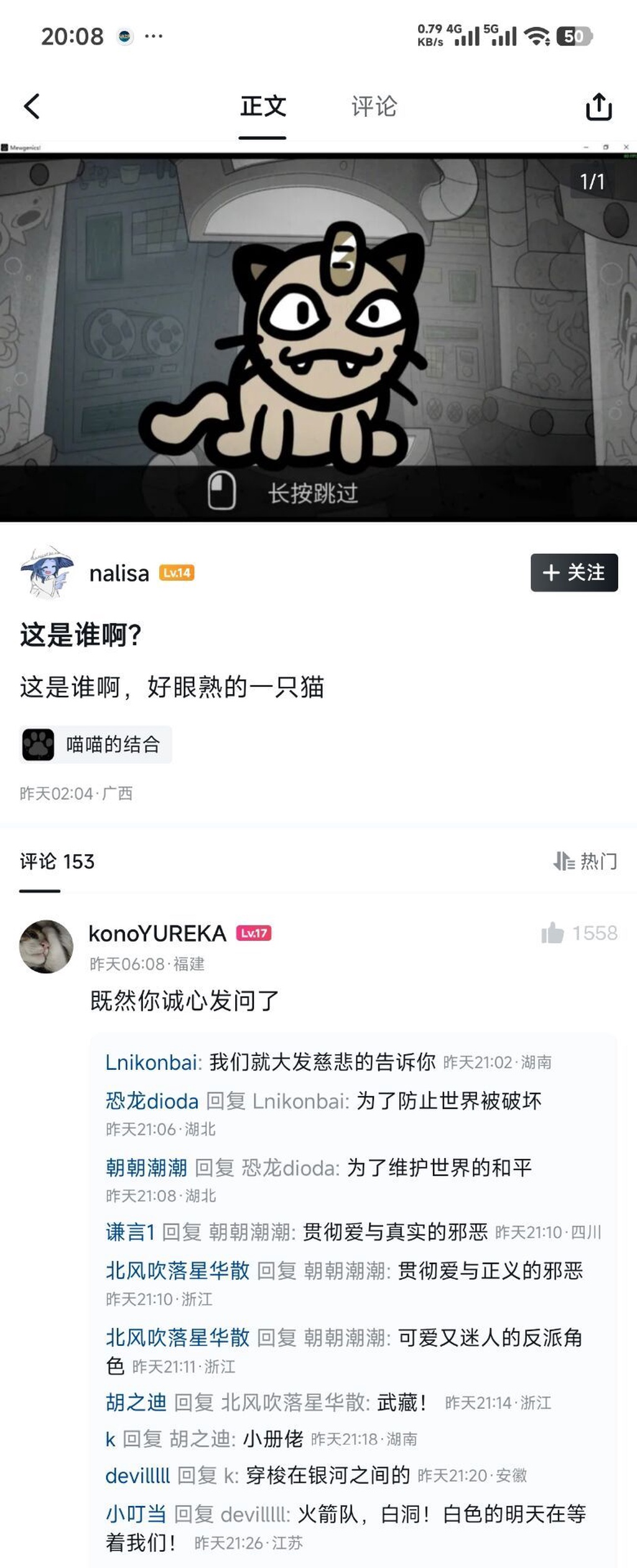637x1568 pixels.
Task: Change comment sorting via 热门
Action: pos(585,861)
